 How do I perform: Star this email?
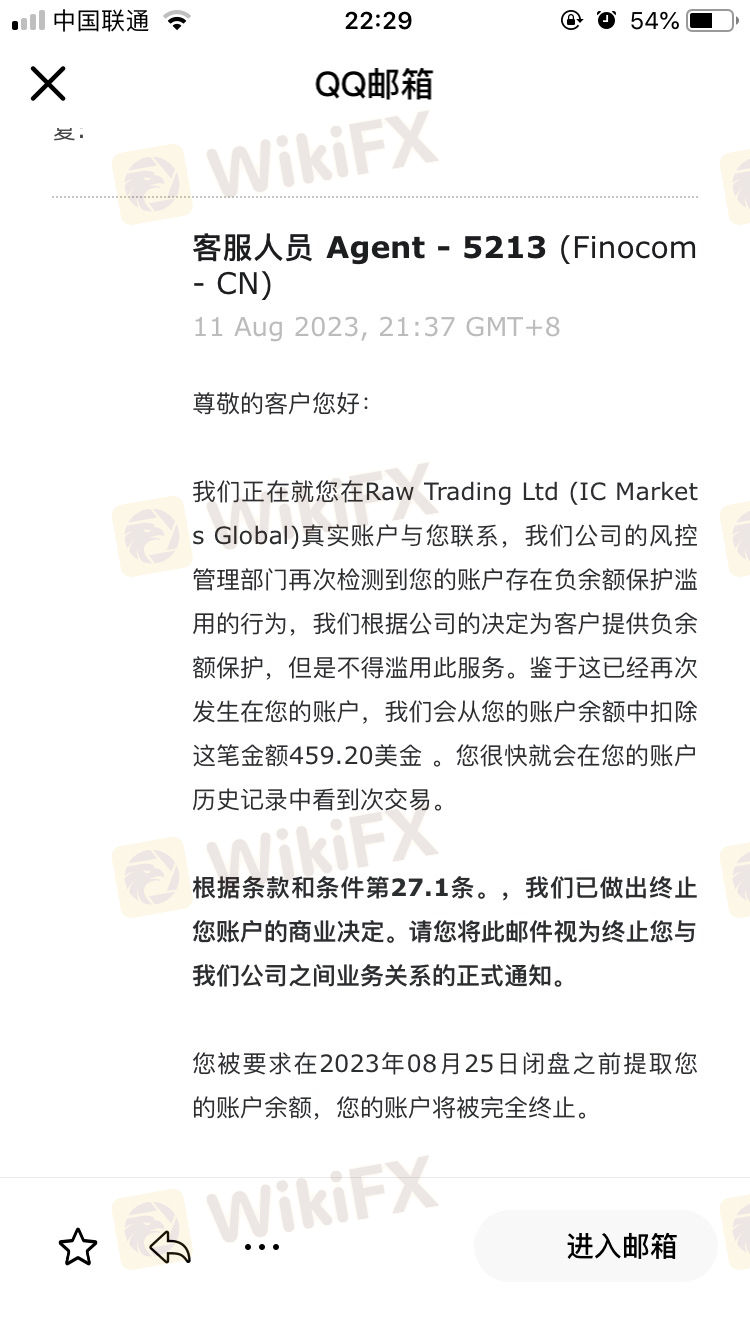(x=78, y=1246)
